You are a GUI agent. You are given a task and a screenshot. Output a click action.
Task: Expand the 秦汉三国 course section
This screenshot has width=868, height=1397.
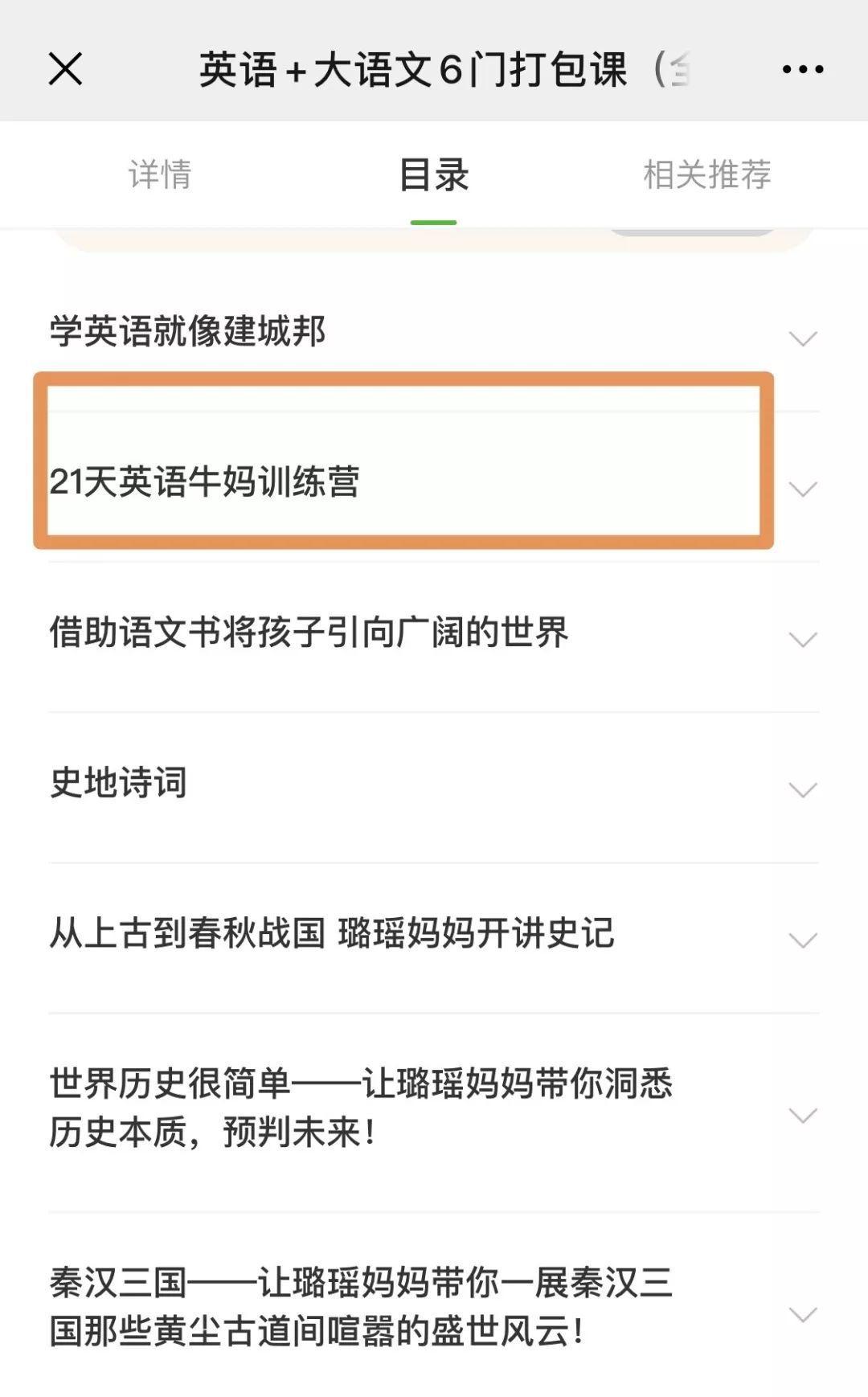(434, 1310)
